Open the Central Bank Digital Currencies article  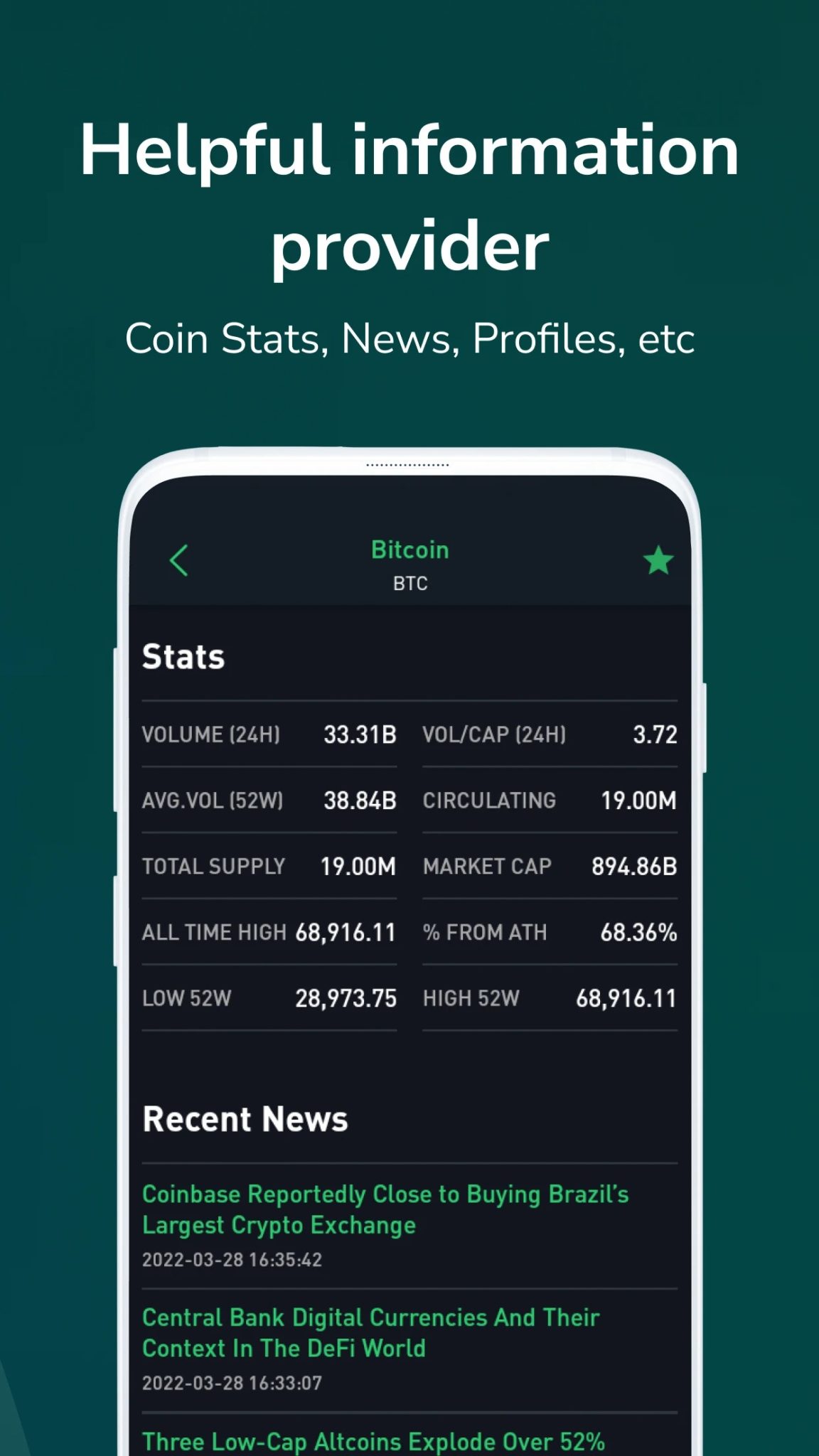click(x=371, y=1332)
